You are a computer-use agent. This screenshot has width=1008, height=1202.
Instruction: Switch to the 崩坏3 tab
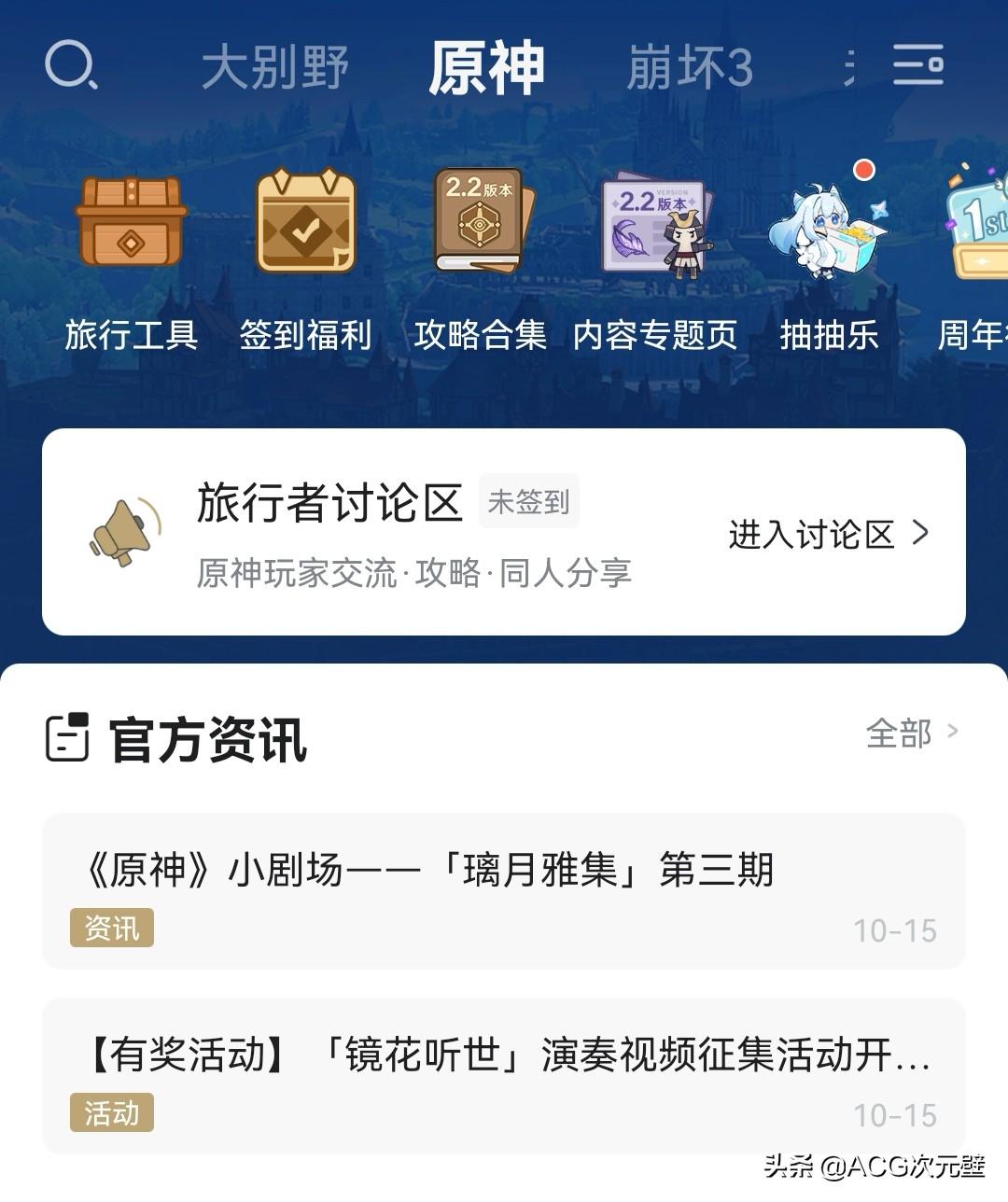690,68
